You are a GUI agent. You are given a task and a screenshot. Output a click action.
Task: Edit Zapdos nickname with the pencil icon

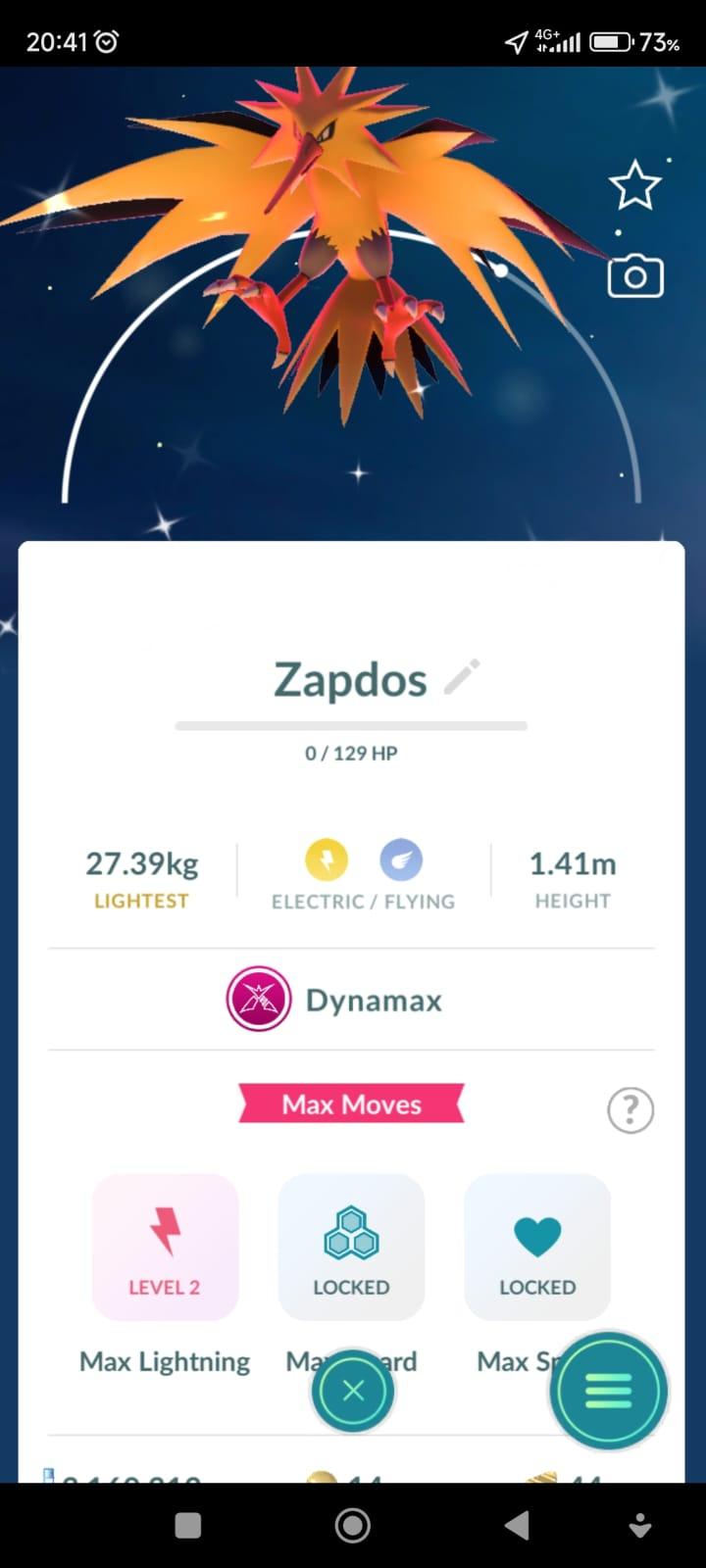[x=462, y=677]
